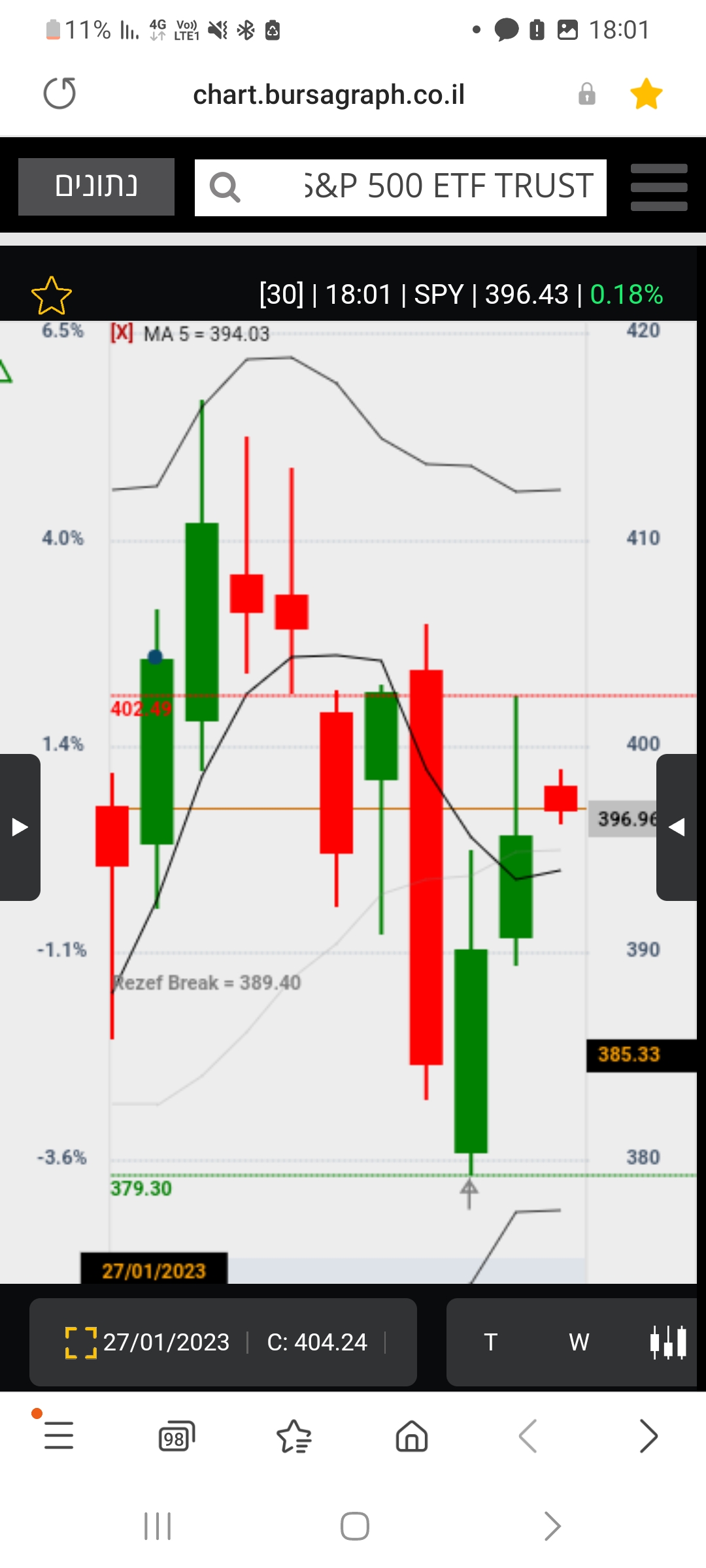Open the browser bookmarks list icon
Screen dimensions: 706x1568
click(x=294, y=1437)
